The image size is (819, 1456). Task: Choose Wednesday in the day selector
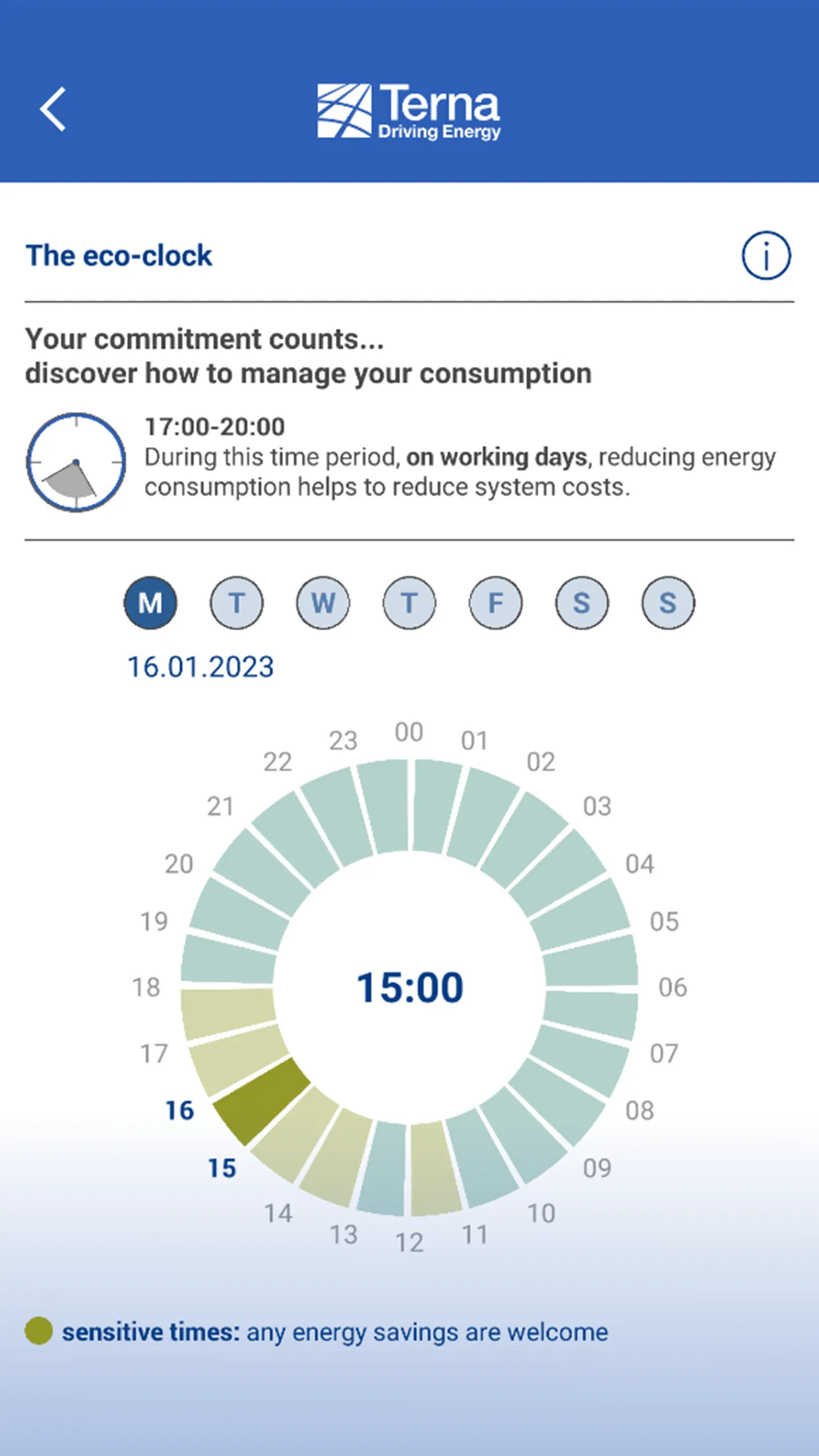pyautogui.click(x=323, y=603)
